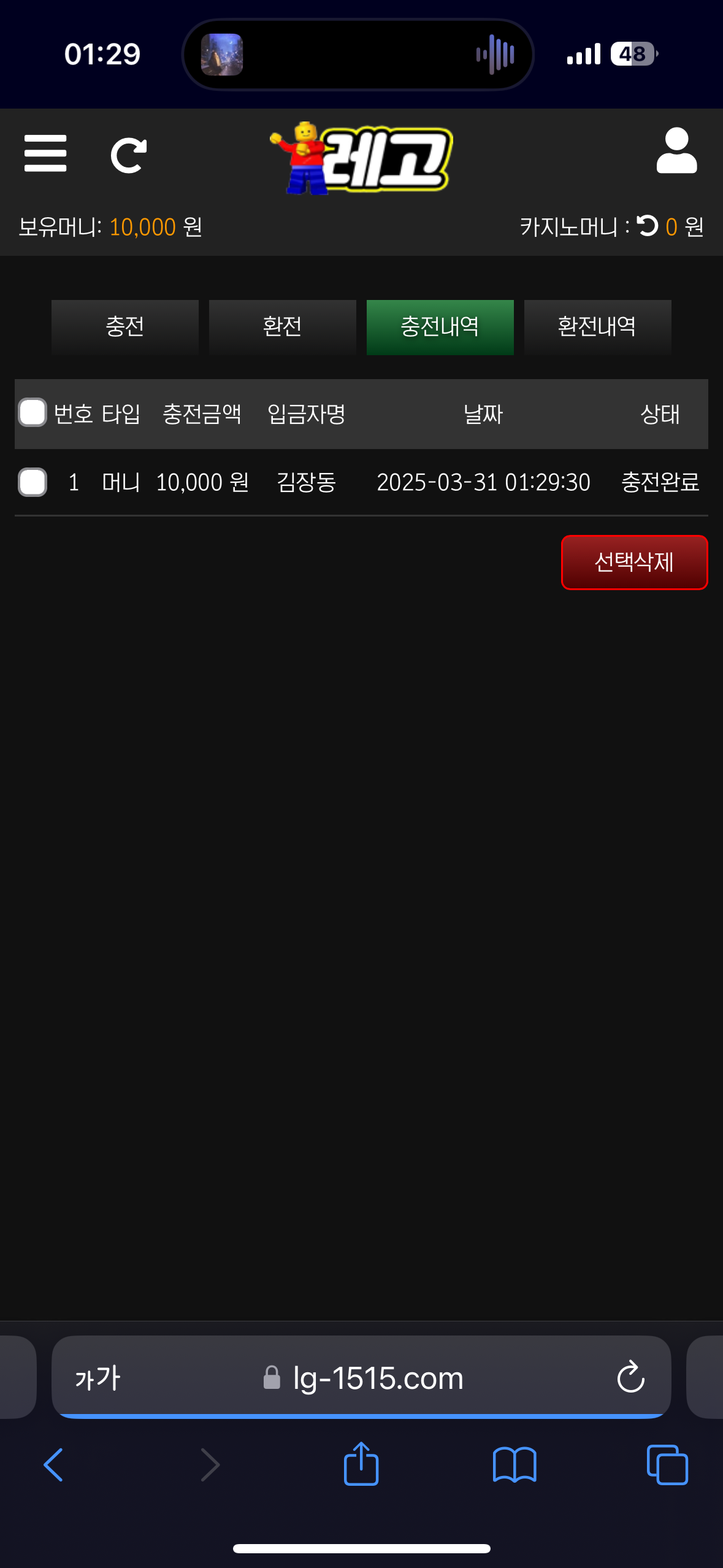Open the Safari bookmarks
Screen dimensions: 723x1568
click(x=515, y=1465)
